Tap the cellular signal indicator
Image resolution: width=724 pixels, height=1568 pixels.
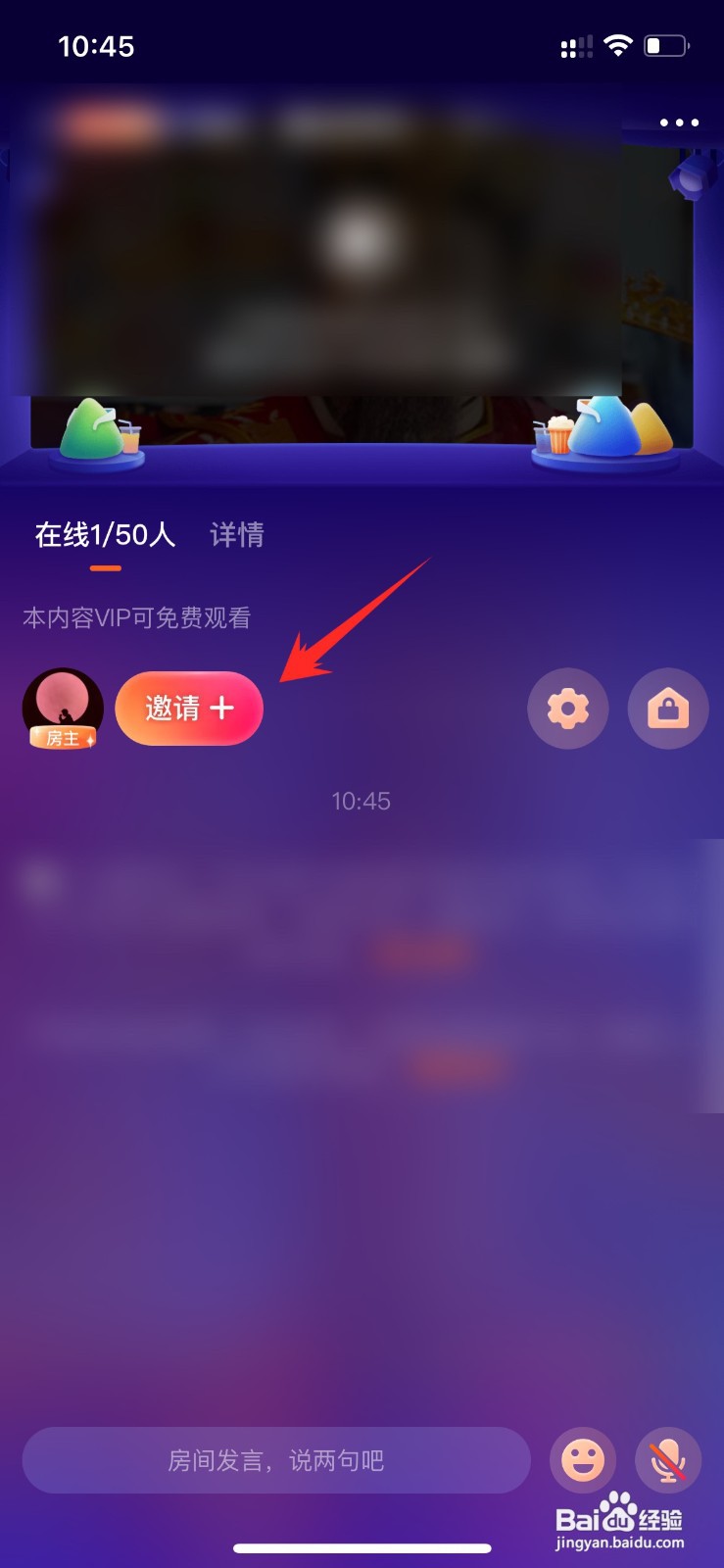click(576, 44)
